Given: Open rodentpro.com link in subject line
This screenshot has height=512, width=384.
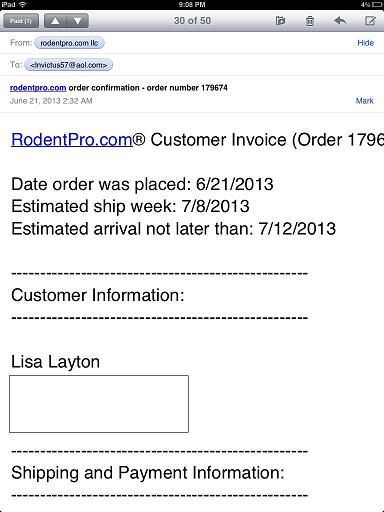Looking at the screenshot, I should pyautogui.click(x=38, y=88).
